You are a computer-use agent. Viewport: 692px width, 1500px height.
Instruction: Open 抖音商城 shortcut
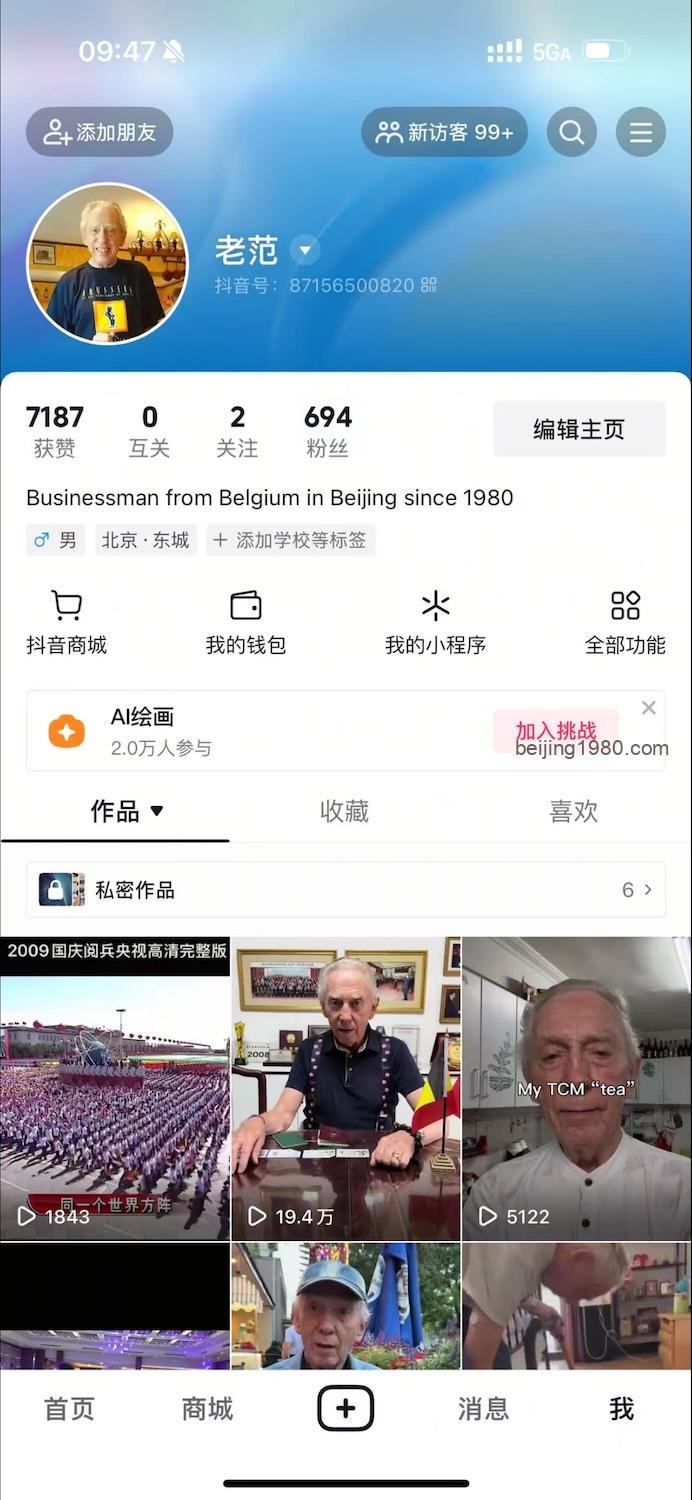(x=66, y=622)
